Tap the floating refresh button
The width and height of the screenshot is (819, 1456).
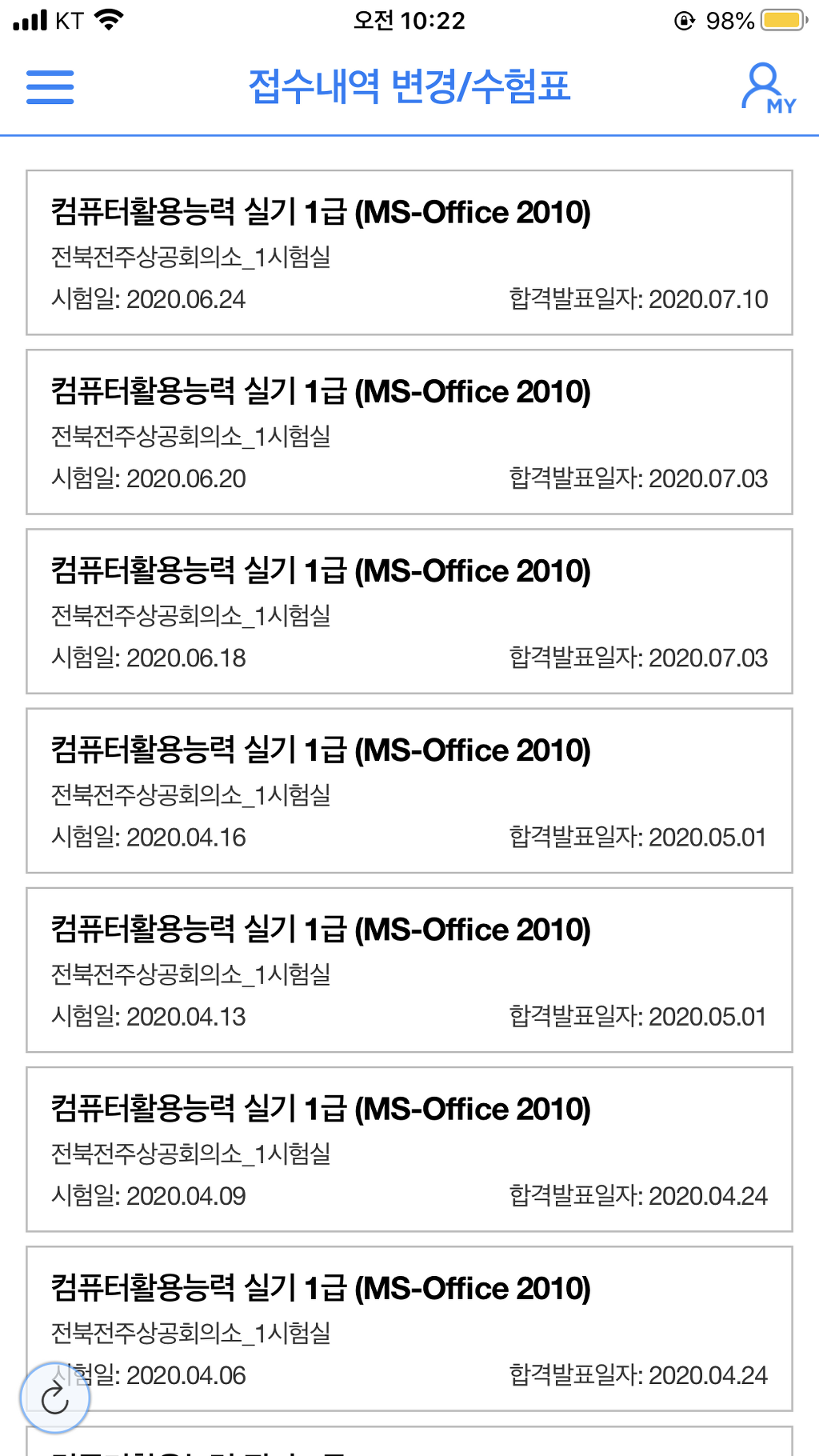click(55, 1398)
